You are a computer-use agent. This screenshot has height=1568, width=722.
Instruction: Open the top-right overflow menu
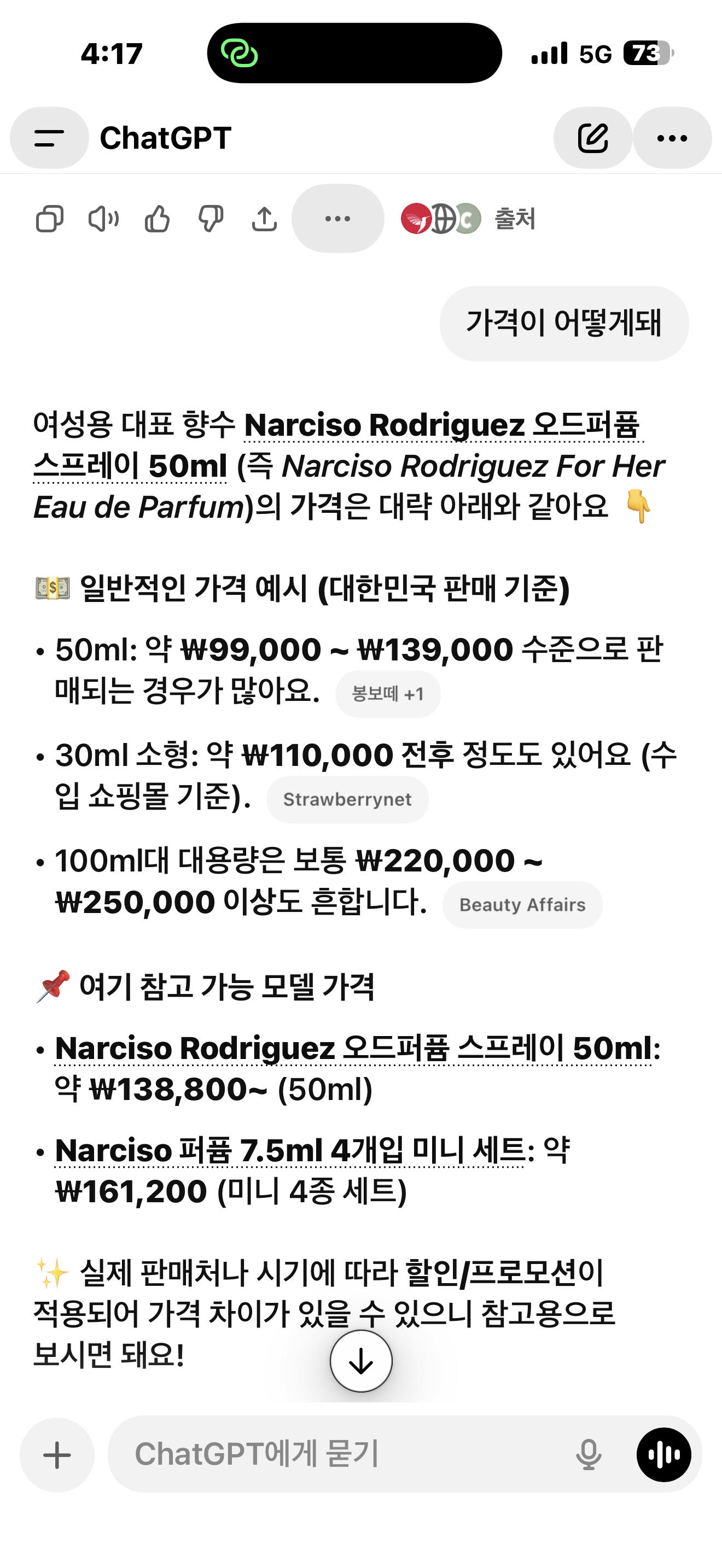pyautogui.click(x=672, y=138)
